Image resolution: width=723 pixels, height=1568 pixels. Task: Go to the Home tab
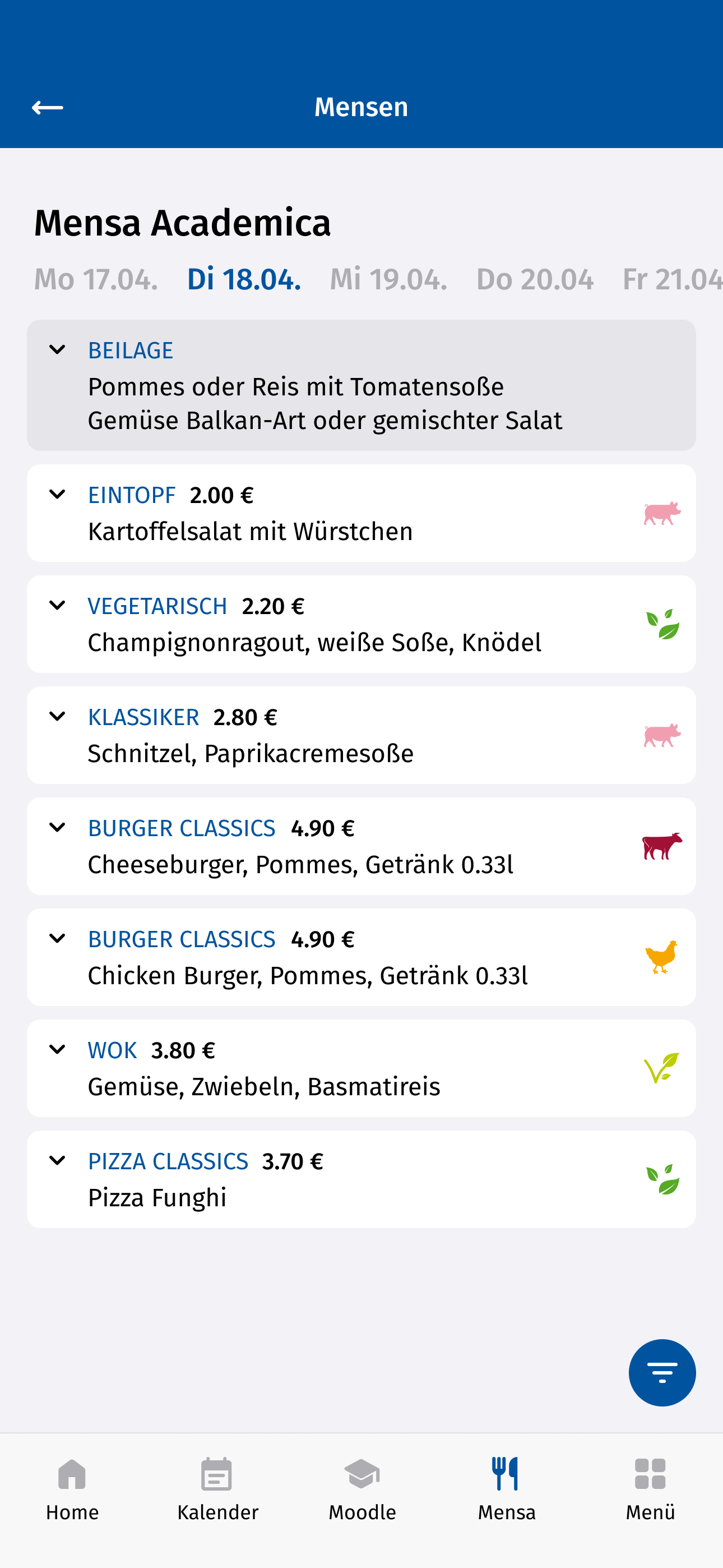click(x=72, y=1489)
